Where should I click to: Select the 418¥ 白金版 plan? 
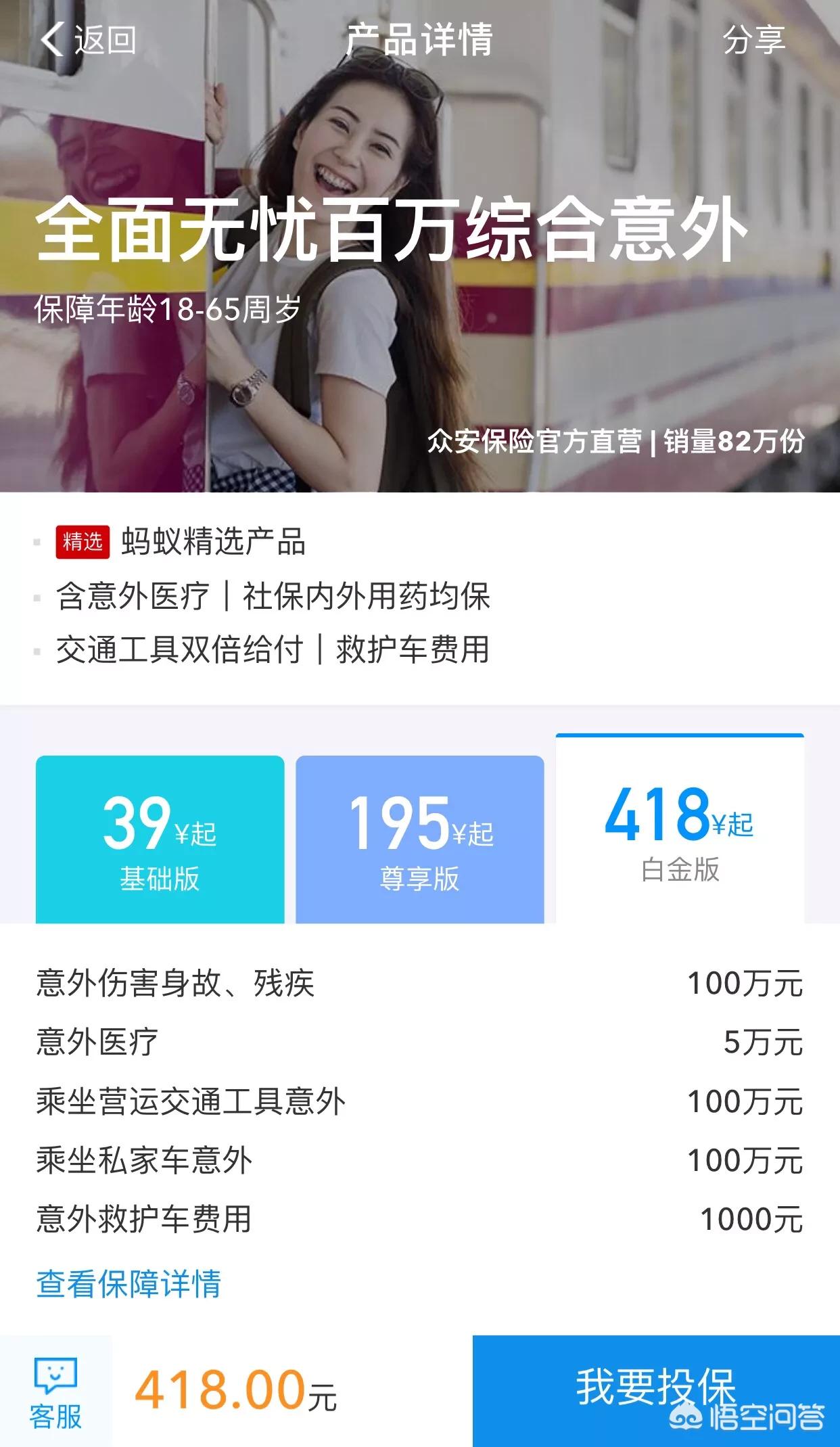pos(680,829)
